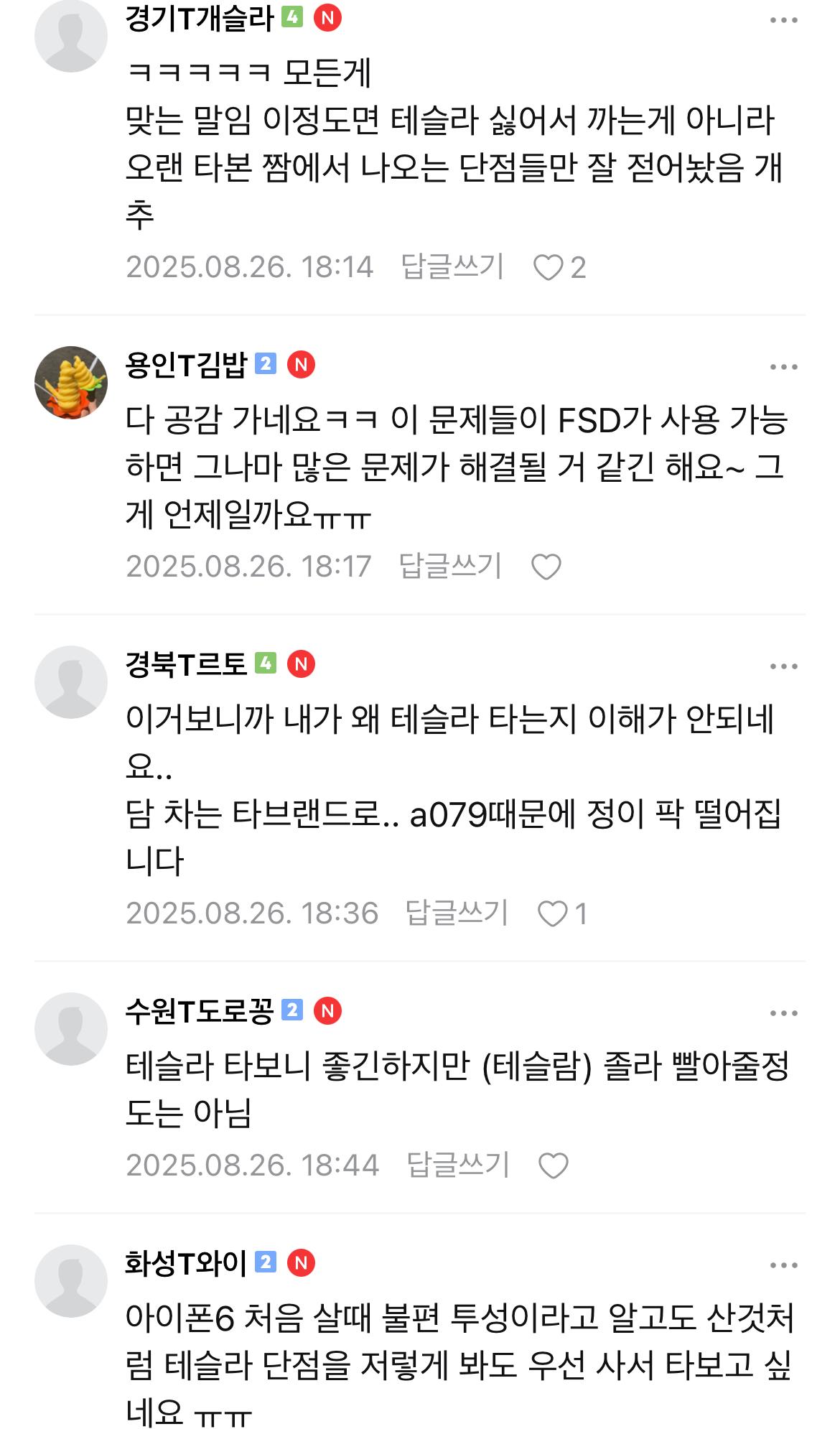This screenshot has width=840, height=1429.
Task: Open 용인T김밥's profile picture
Action: pos(71,383)
